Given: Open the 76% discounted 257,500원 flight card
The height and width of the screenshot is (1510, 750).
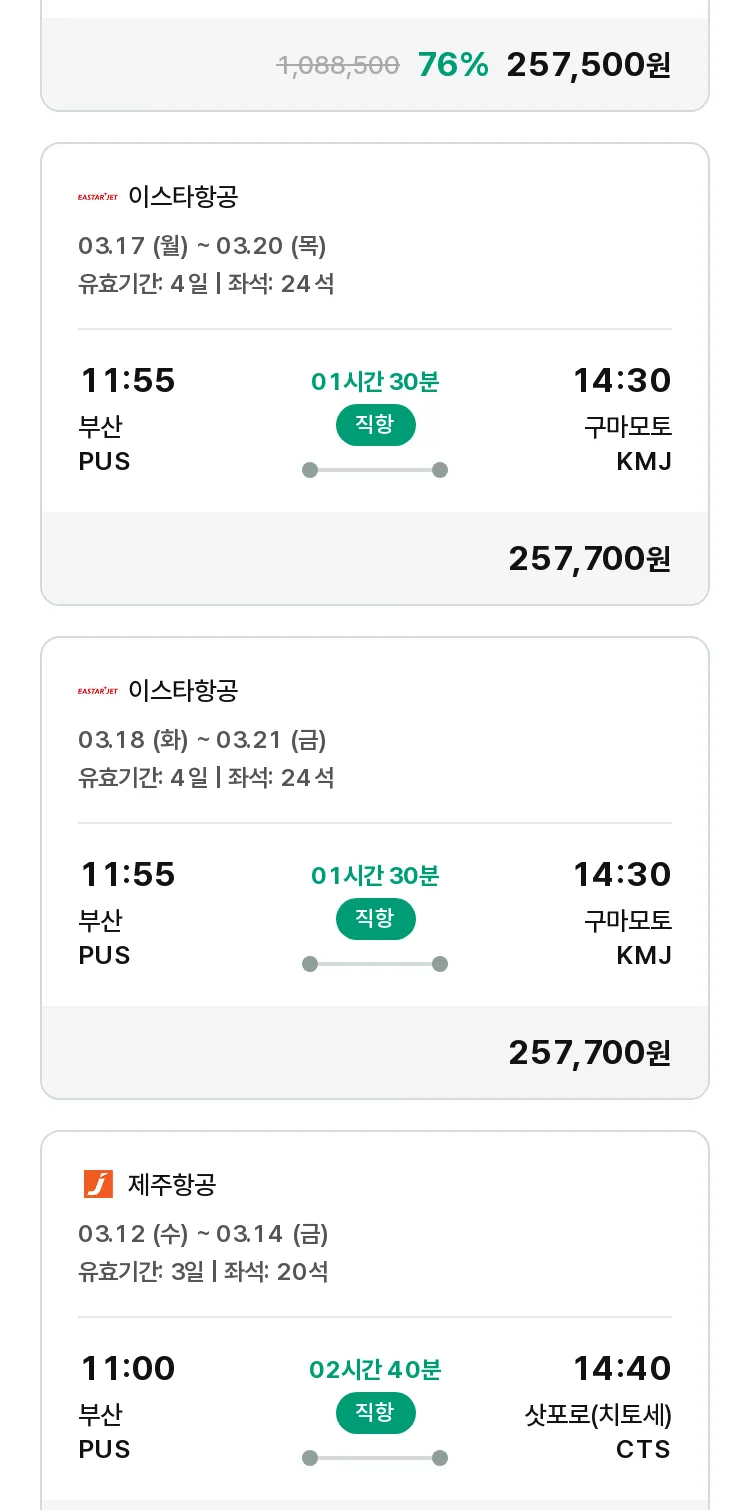Looking at the screenshot, I should coord(375,55).
